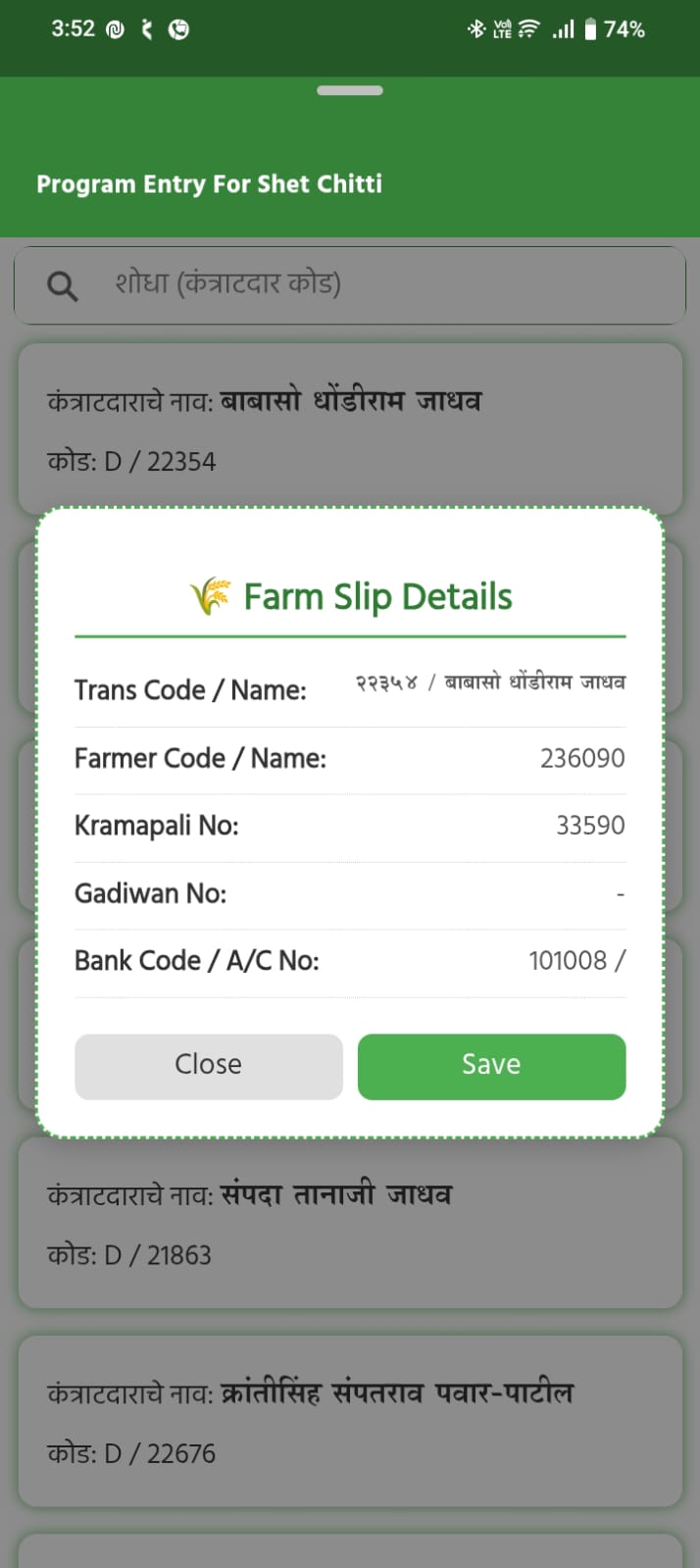Select contractor क्रांतीसिंह संपतराव पवार-पाटील

(349, 1421)
